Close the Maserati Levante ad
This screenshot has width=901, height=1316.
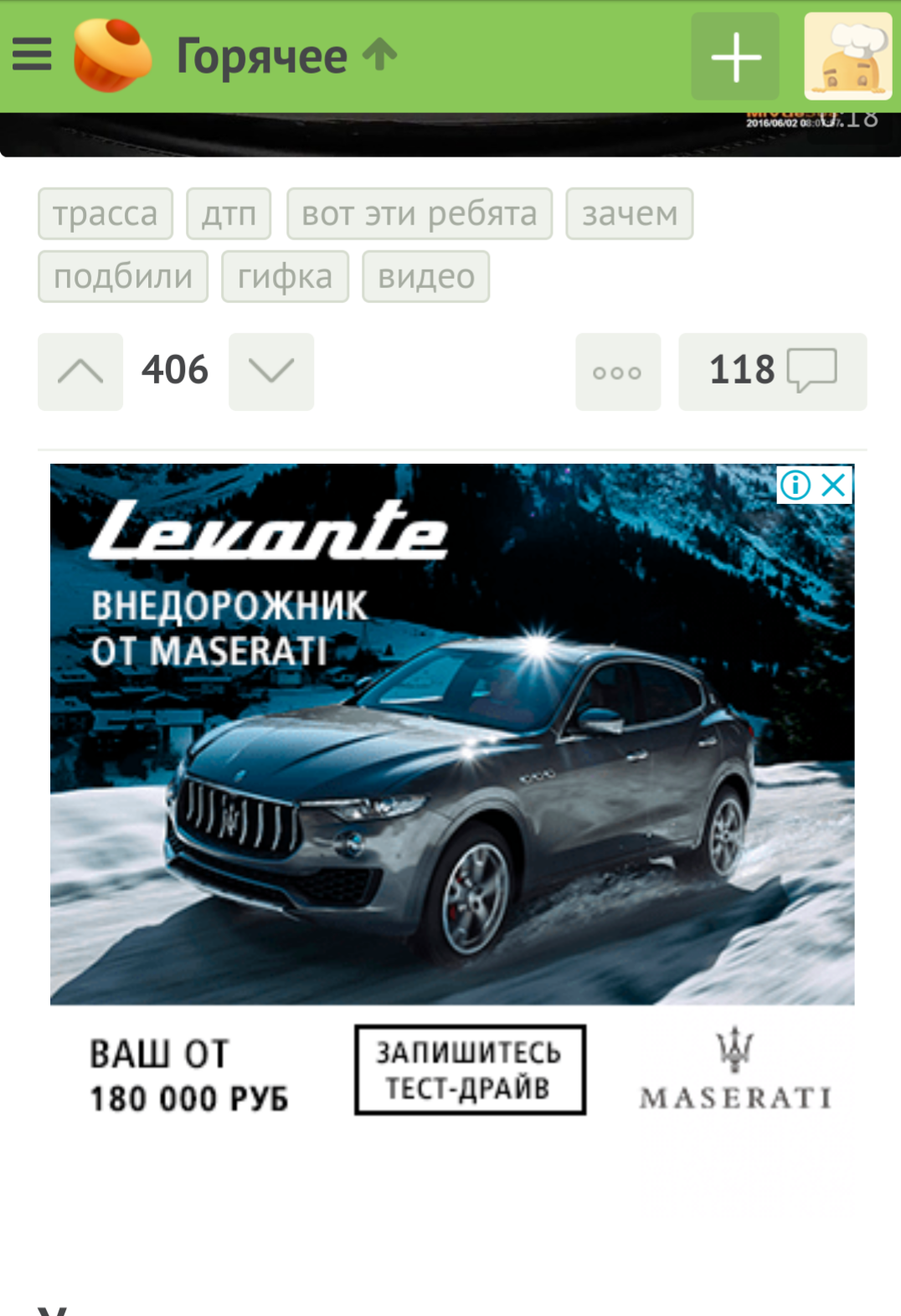pyautogui.click(x=834, y=485)
